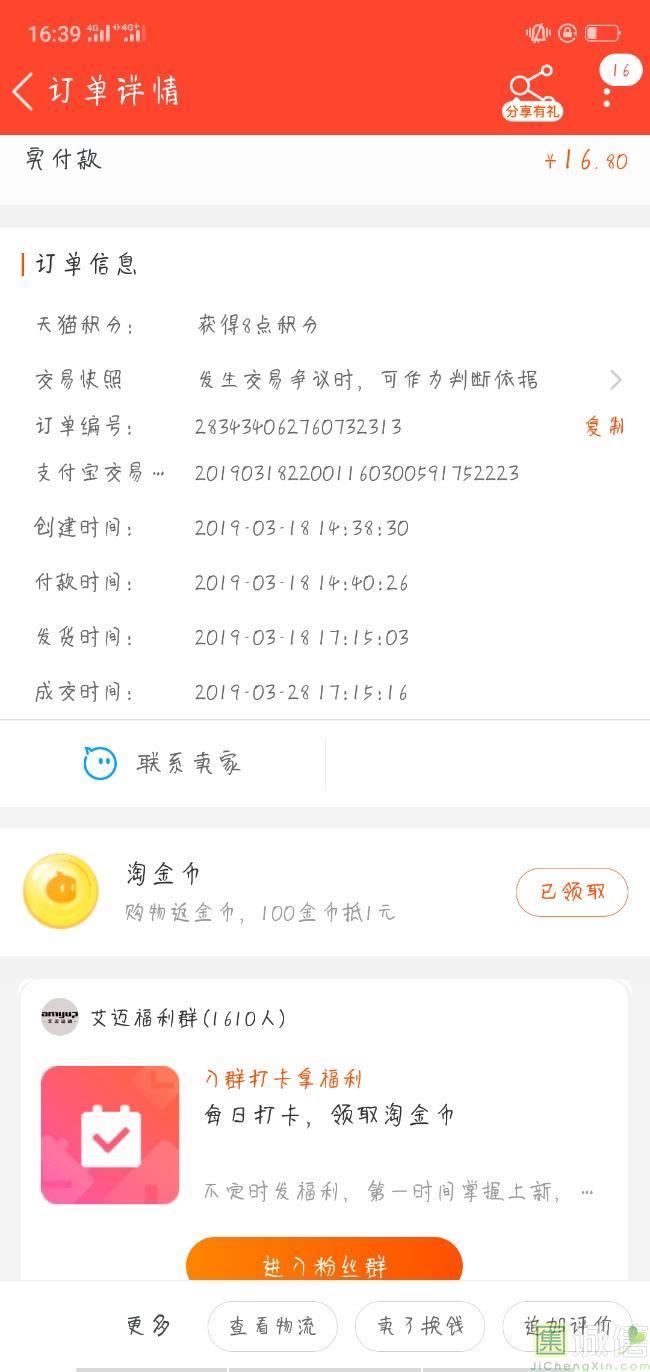Open the 交易快照 row
This screenshot has width=650, height=1372.
[325, 379]
